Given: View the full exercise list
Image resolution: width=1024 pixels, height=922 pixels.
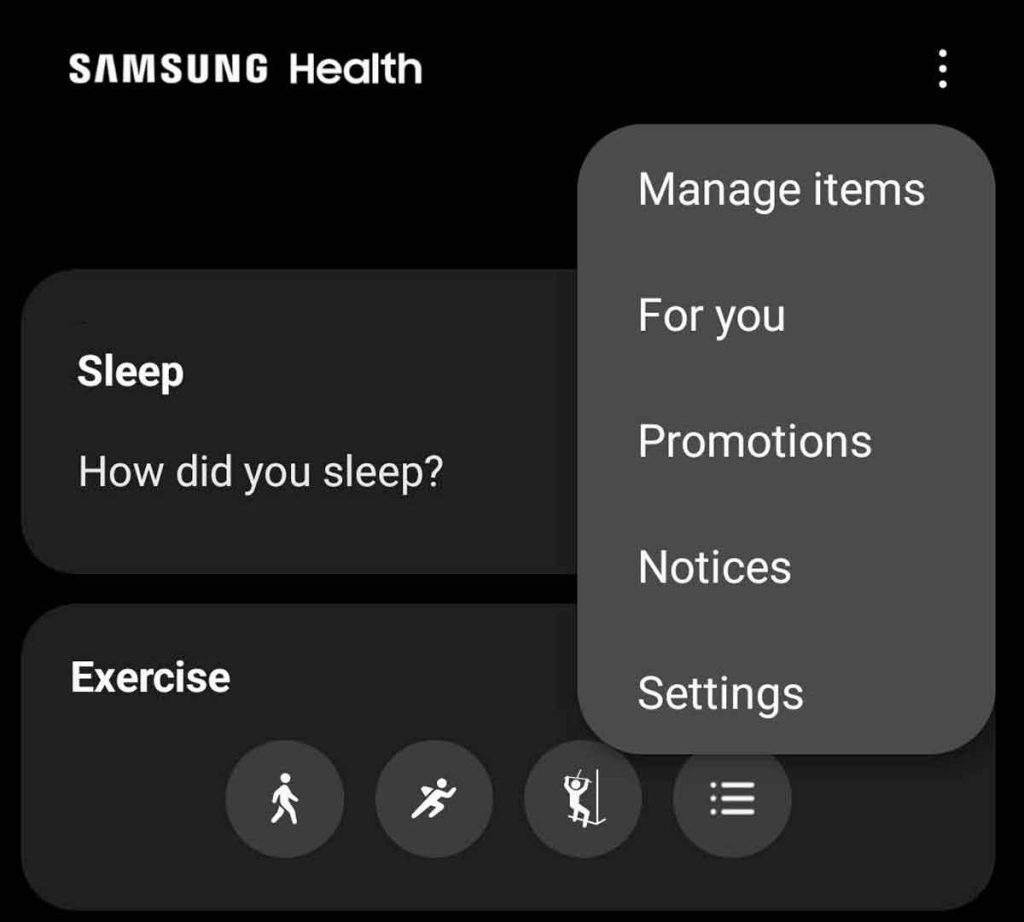Looking at the screenshot, I should (732, 798).
